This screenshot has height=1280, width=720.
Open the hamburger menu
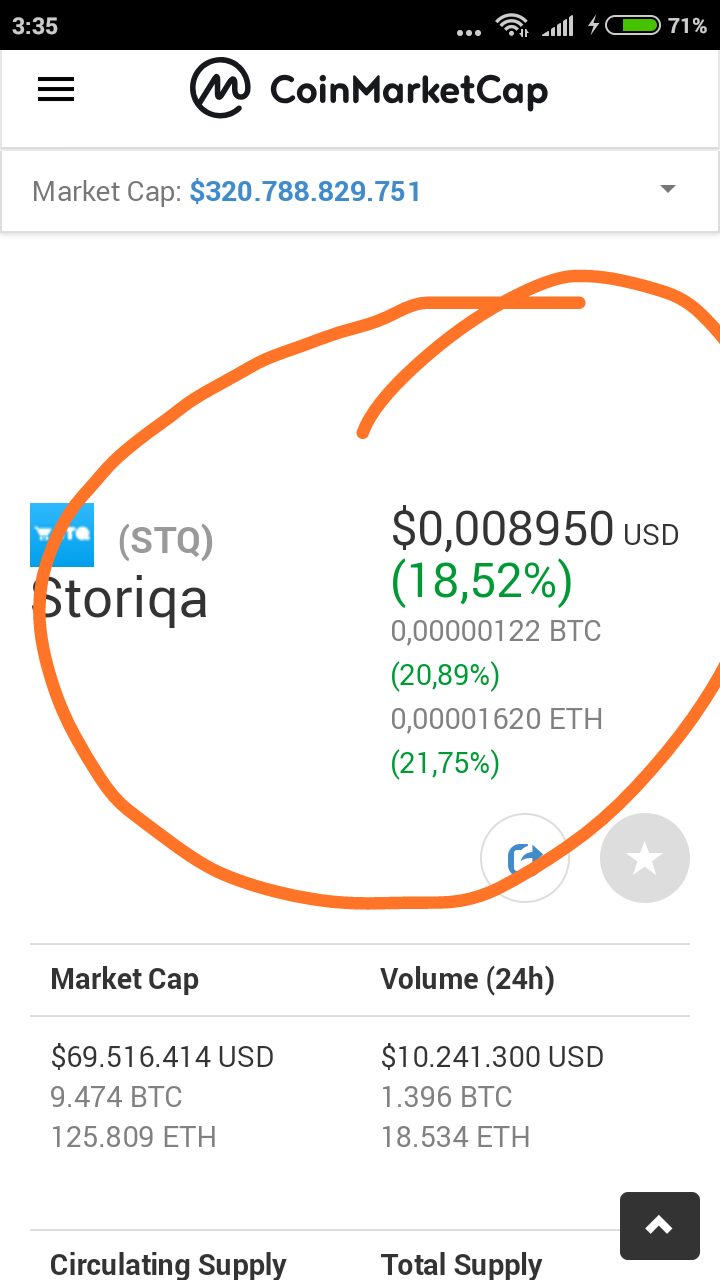click(56, 90)
